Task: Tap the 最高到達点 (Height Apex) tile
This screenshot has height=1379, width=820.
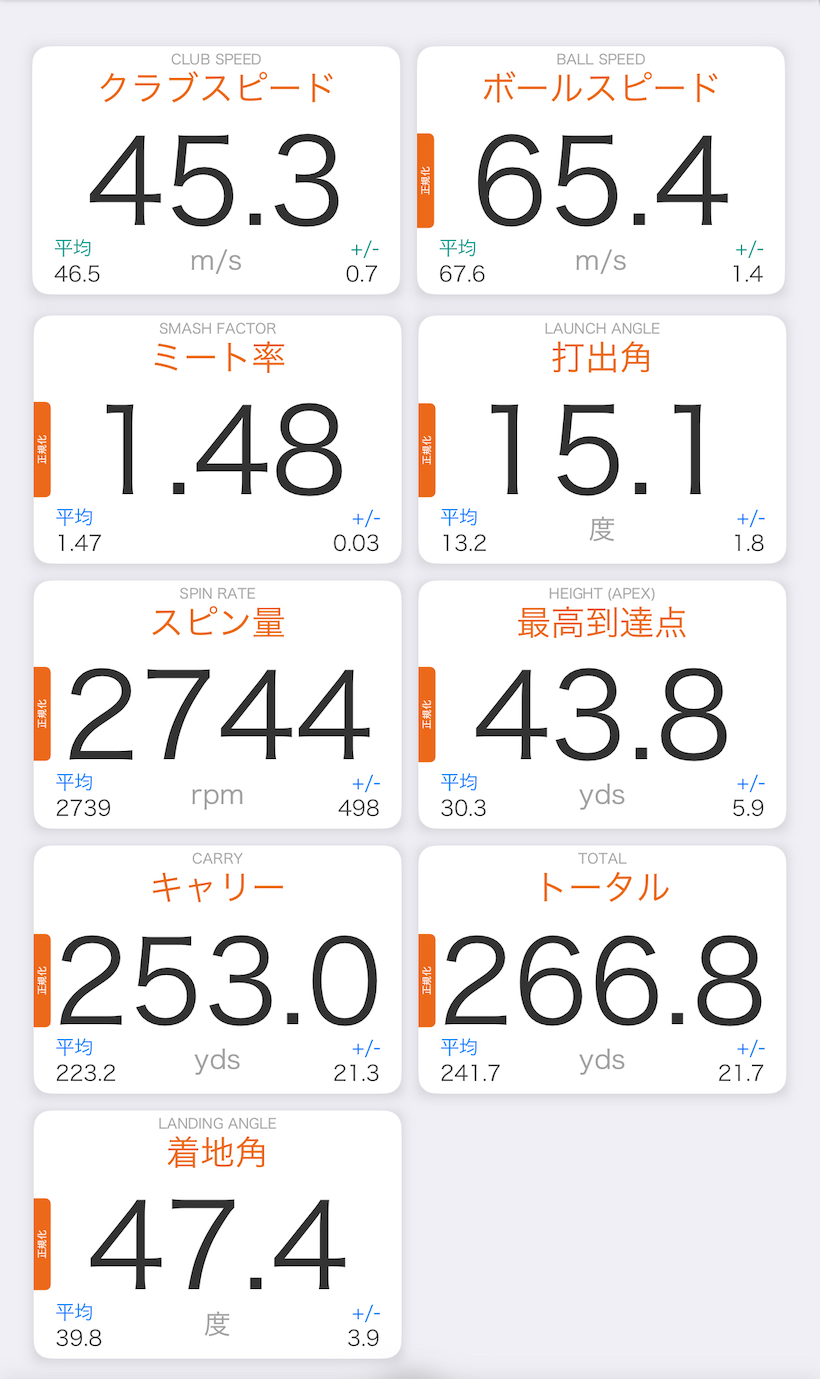Action: [601, 705]
